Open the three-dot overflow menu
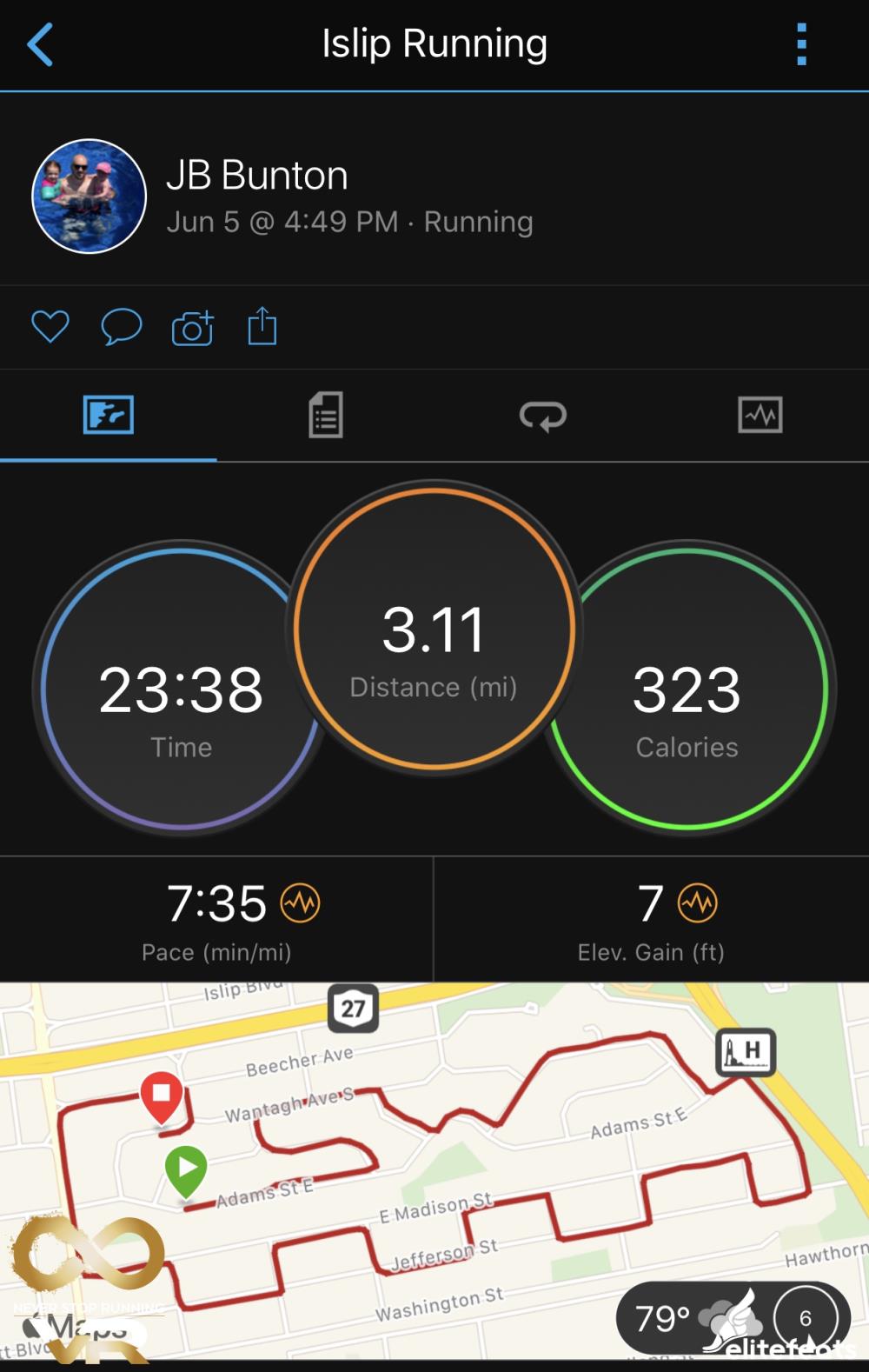Screen dimensions: 869x1372 [801, 44]
